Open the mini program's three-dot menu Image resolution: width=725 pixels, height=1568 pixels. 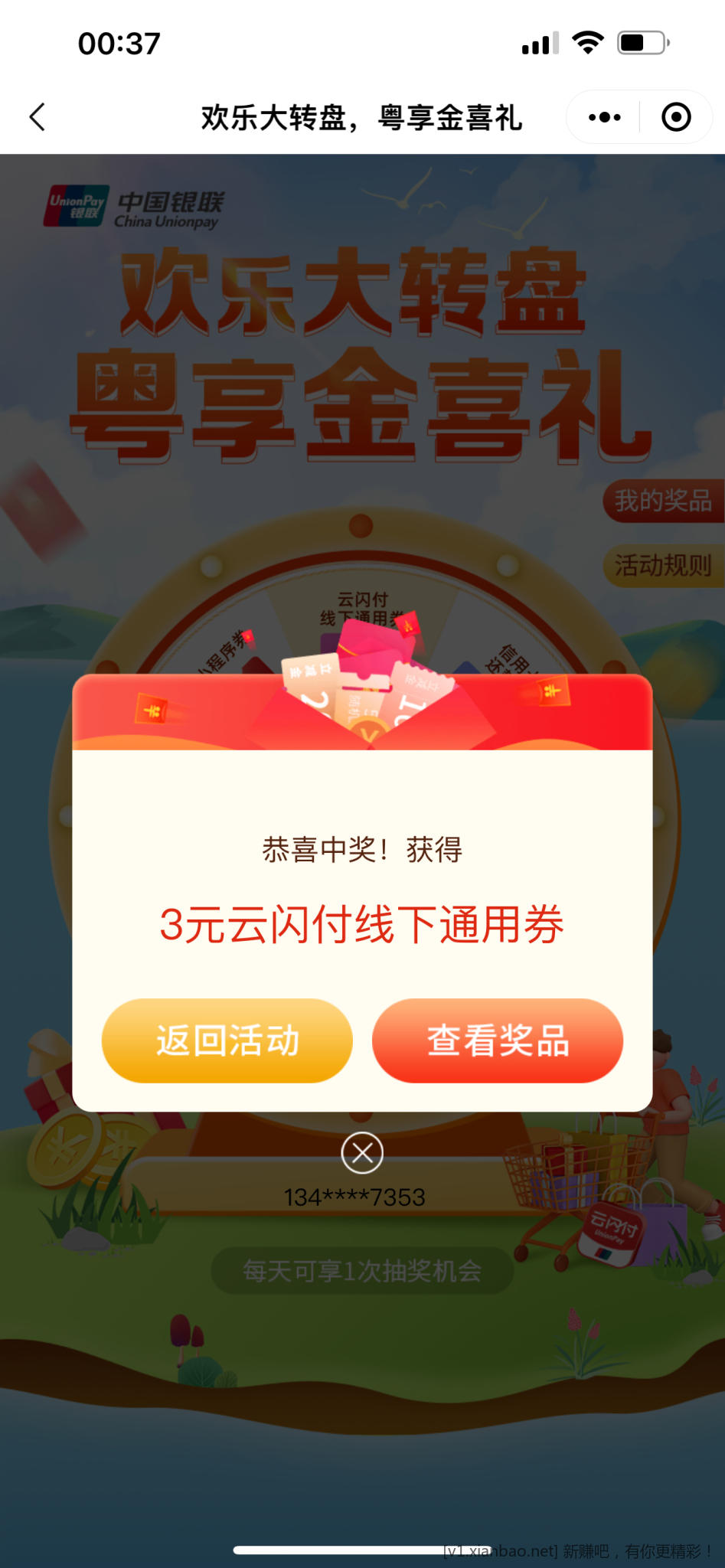(x=604, y=117)
